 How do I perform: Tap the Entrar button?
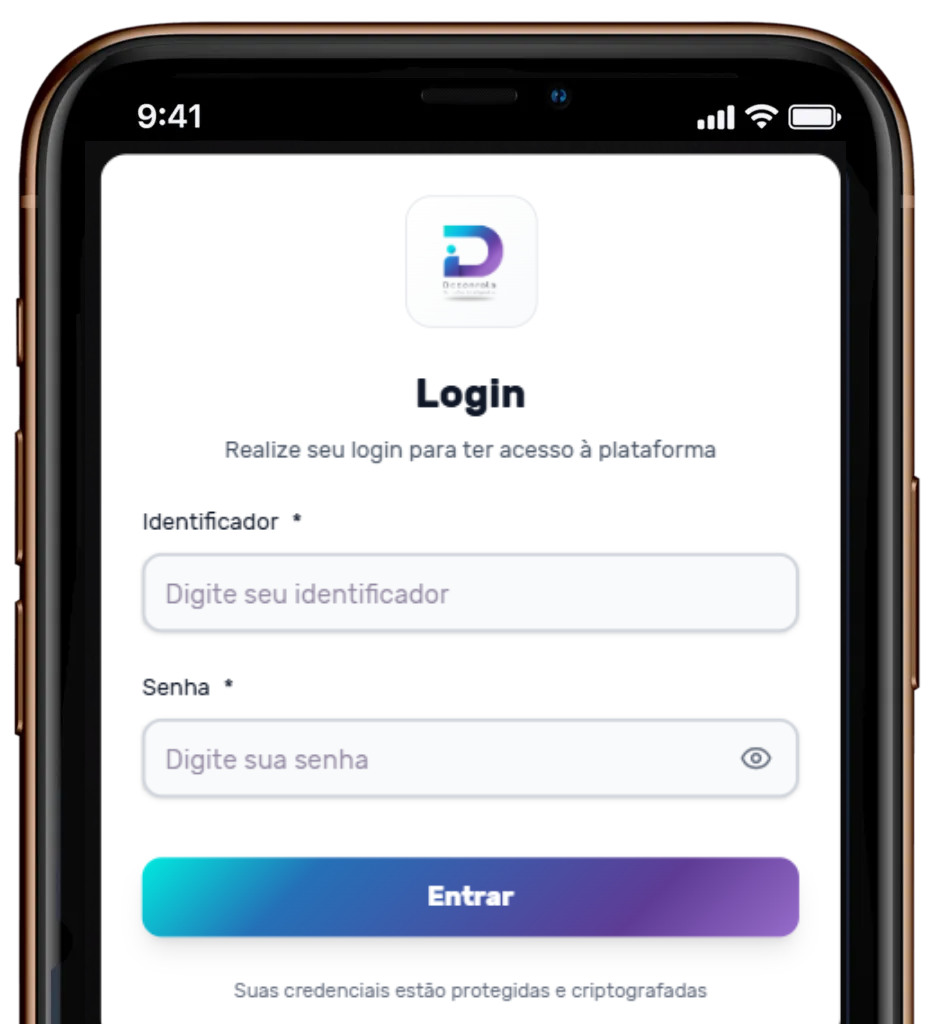pos(470,896)
